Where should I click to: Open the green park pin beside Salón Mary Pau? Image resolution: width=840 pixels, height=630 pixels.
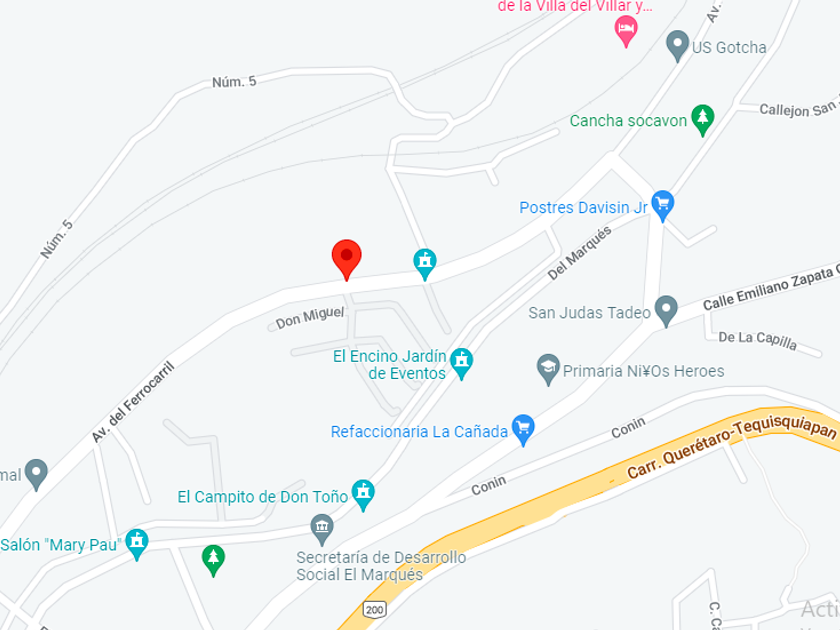[213, 560]
